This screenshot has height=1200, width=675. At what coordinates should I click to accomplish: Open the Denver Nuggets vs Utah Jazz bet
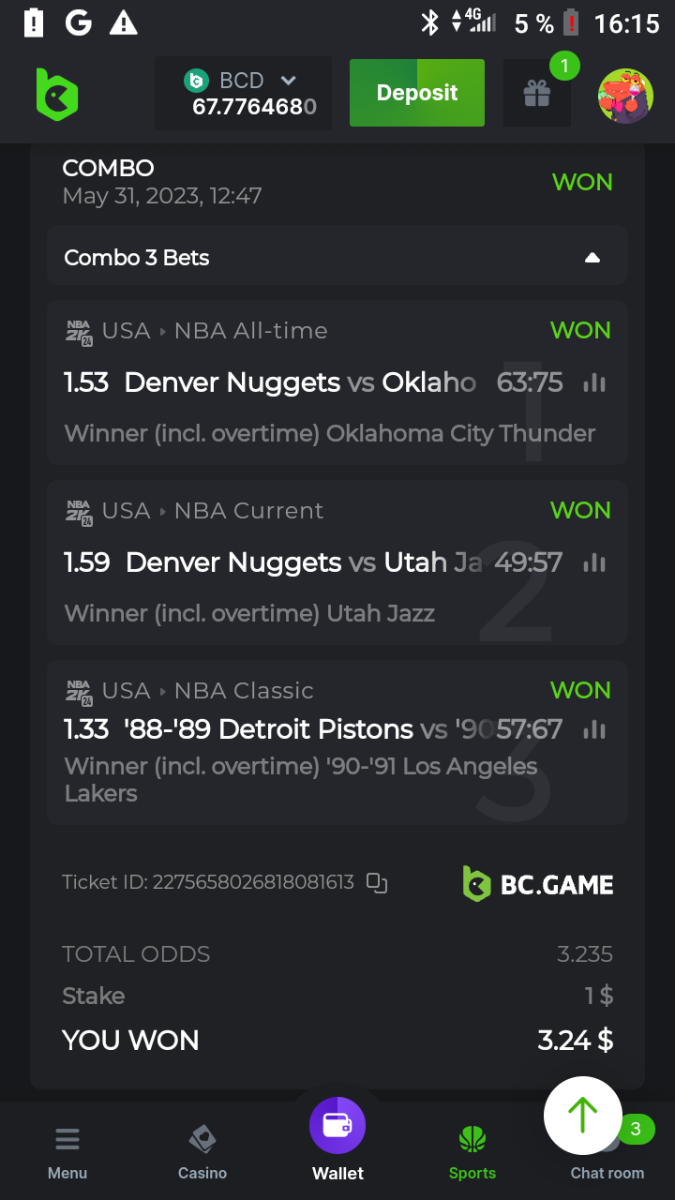click(300, 563)
